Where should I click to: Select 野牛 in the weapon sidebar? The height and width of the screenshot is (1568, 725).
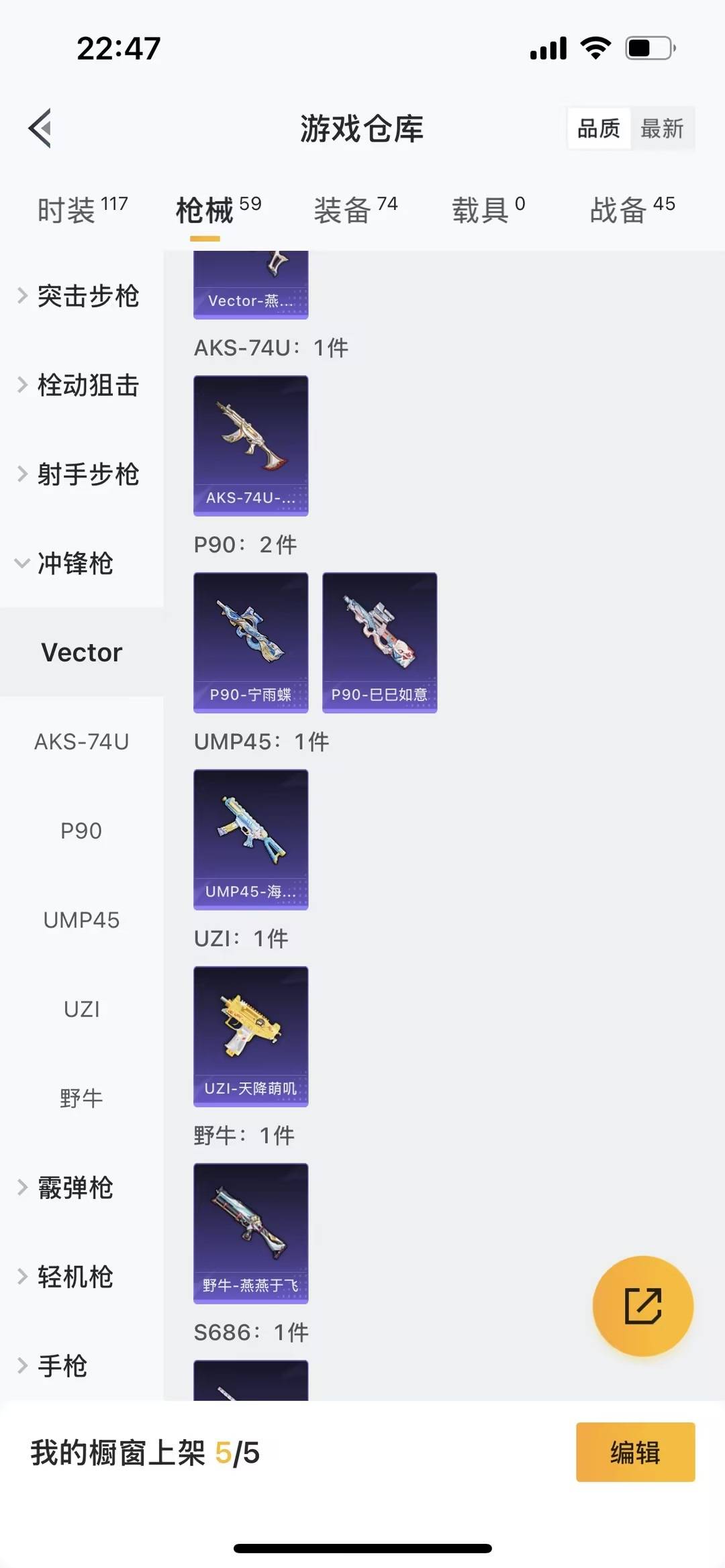(81, 1098)
